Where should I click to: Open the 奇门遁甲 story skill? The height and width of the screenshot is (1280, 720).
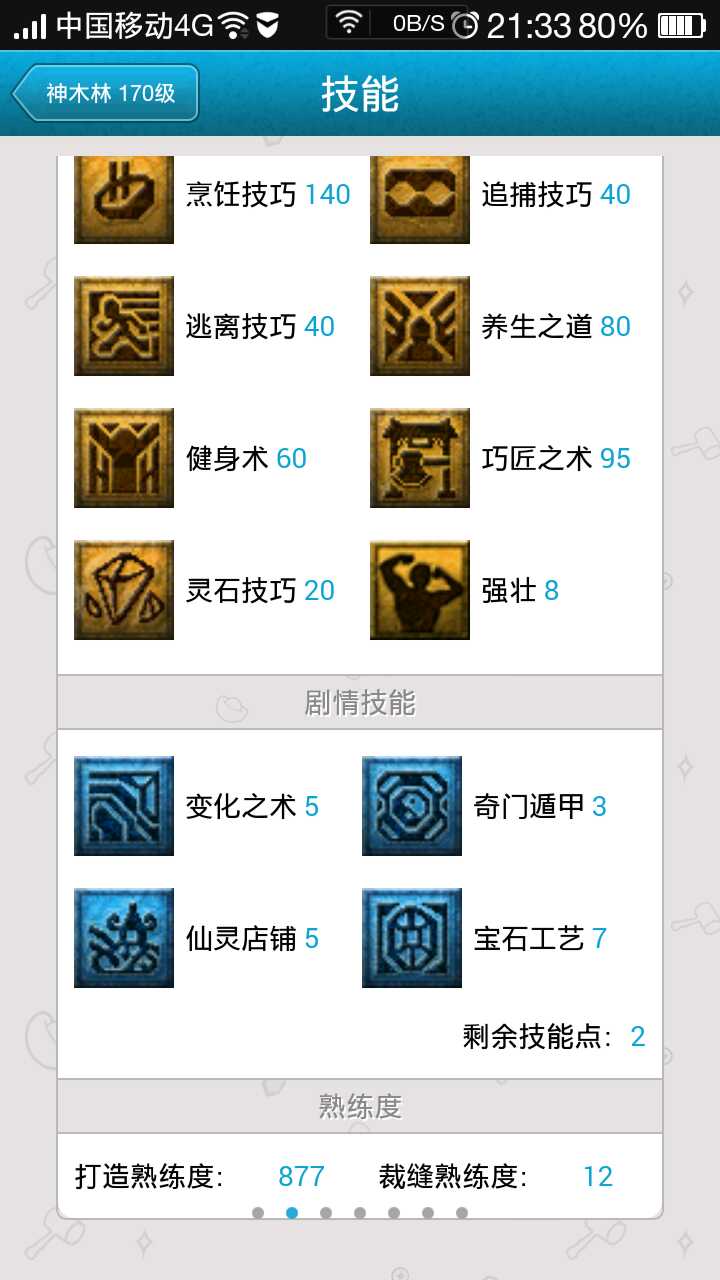[412, 806]
